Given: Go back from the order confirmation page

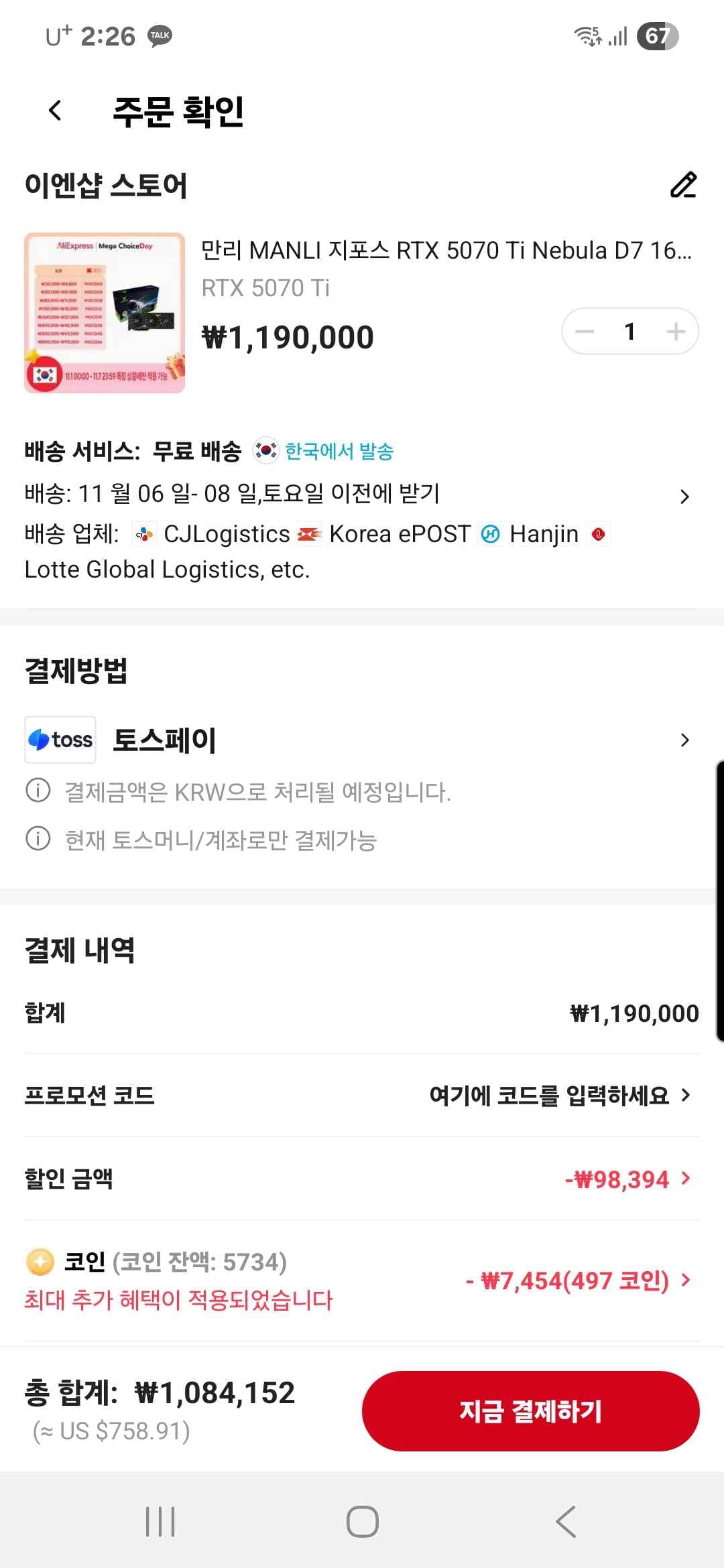Looking at the screenshot, I should (x=56, y=111).
